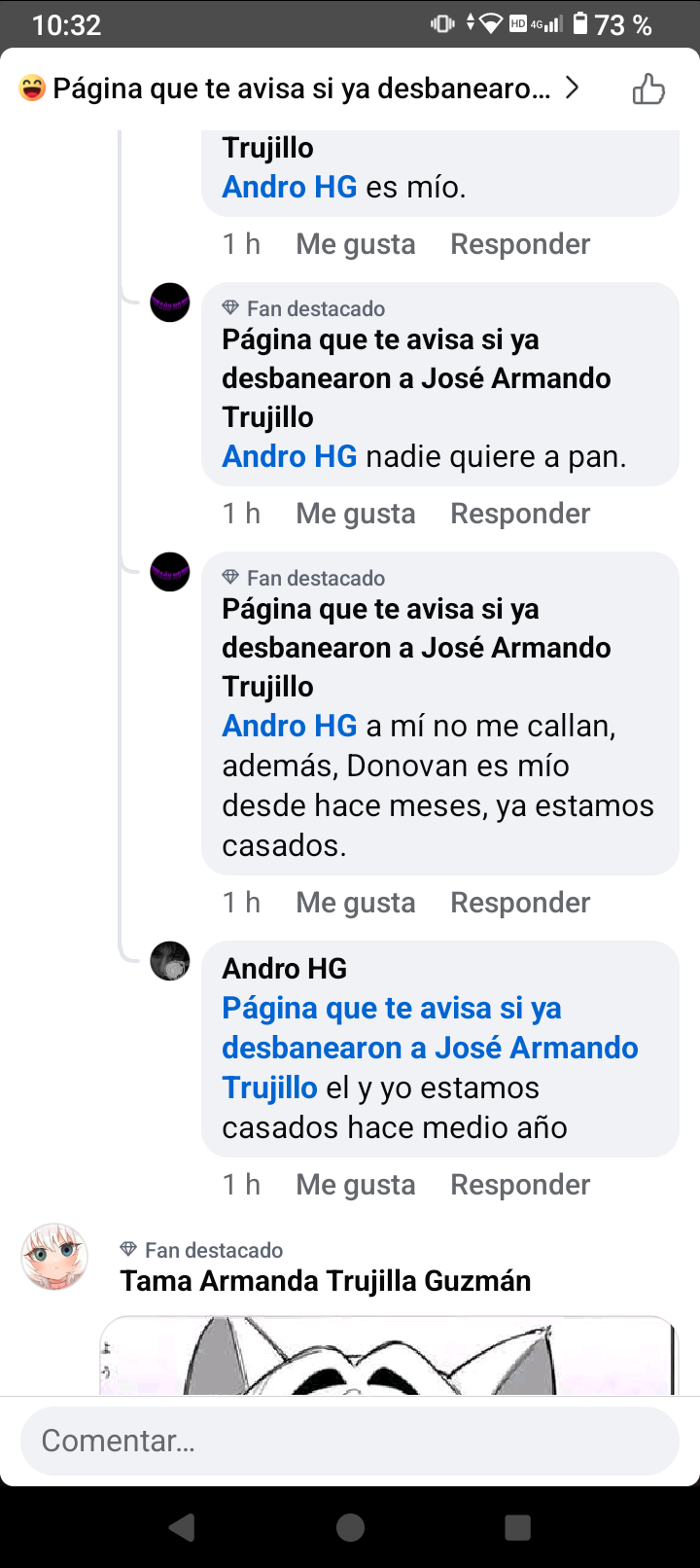The height and width of the screenshot is (1568, 700).
Task: Go back with the system back button
Action: pos(182,1527)
